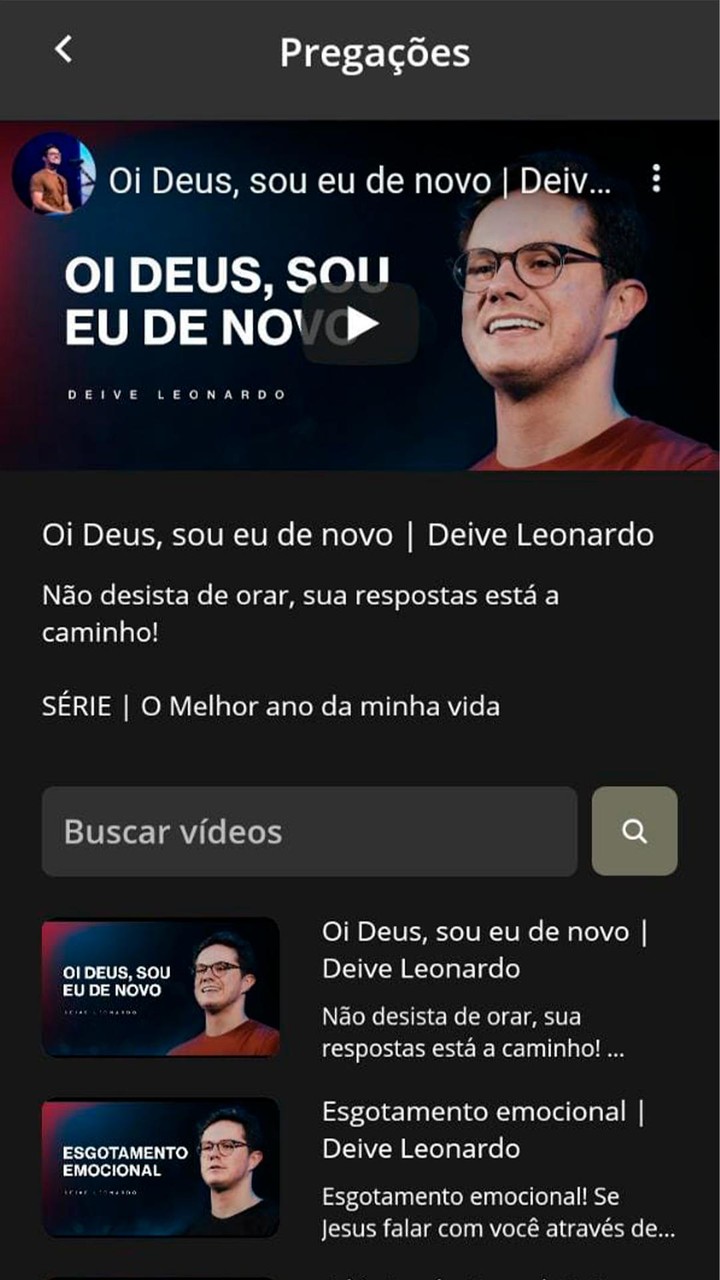Viewport: 720px width, 1280px height.
Task: Tap the featured video banner image
Action: (x=360, y=322)
